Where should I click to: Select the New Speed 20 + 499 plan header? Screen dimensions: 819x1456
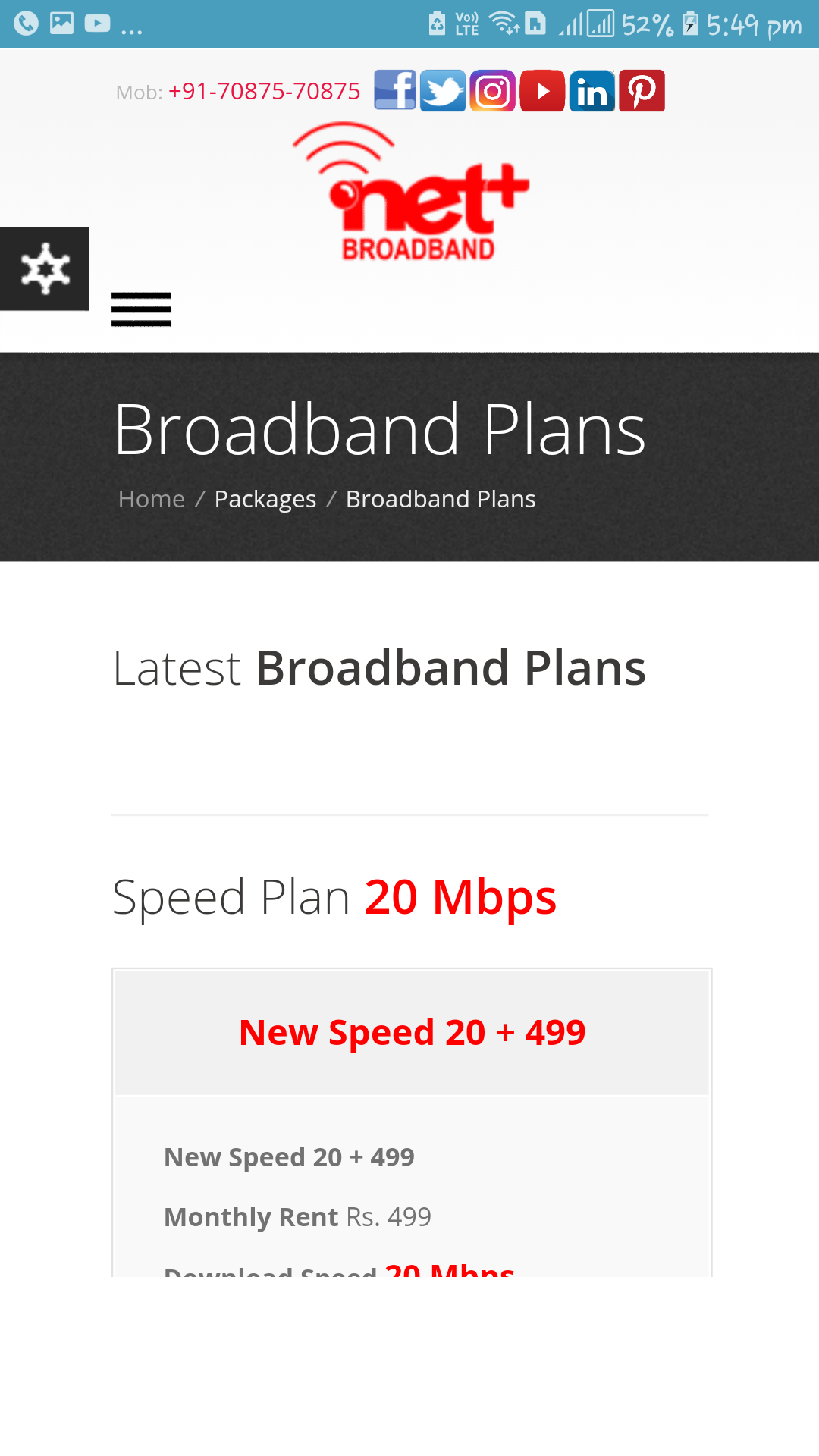[x=412, y=1031]
